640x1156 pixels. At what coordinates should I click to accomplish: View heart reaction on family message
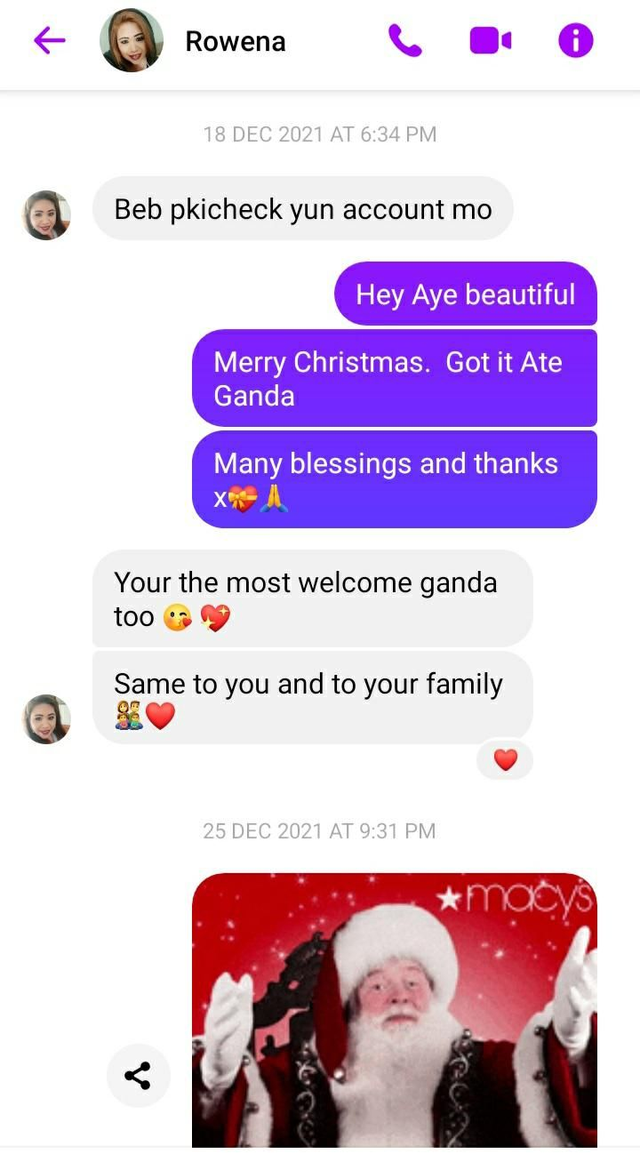tap(505, 760)
